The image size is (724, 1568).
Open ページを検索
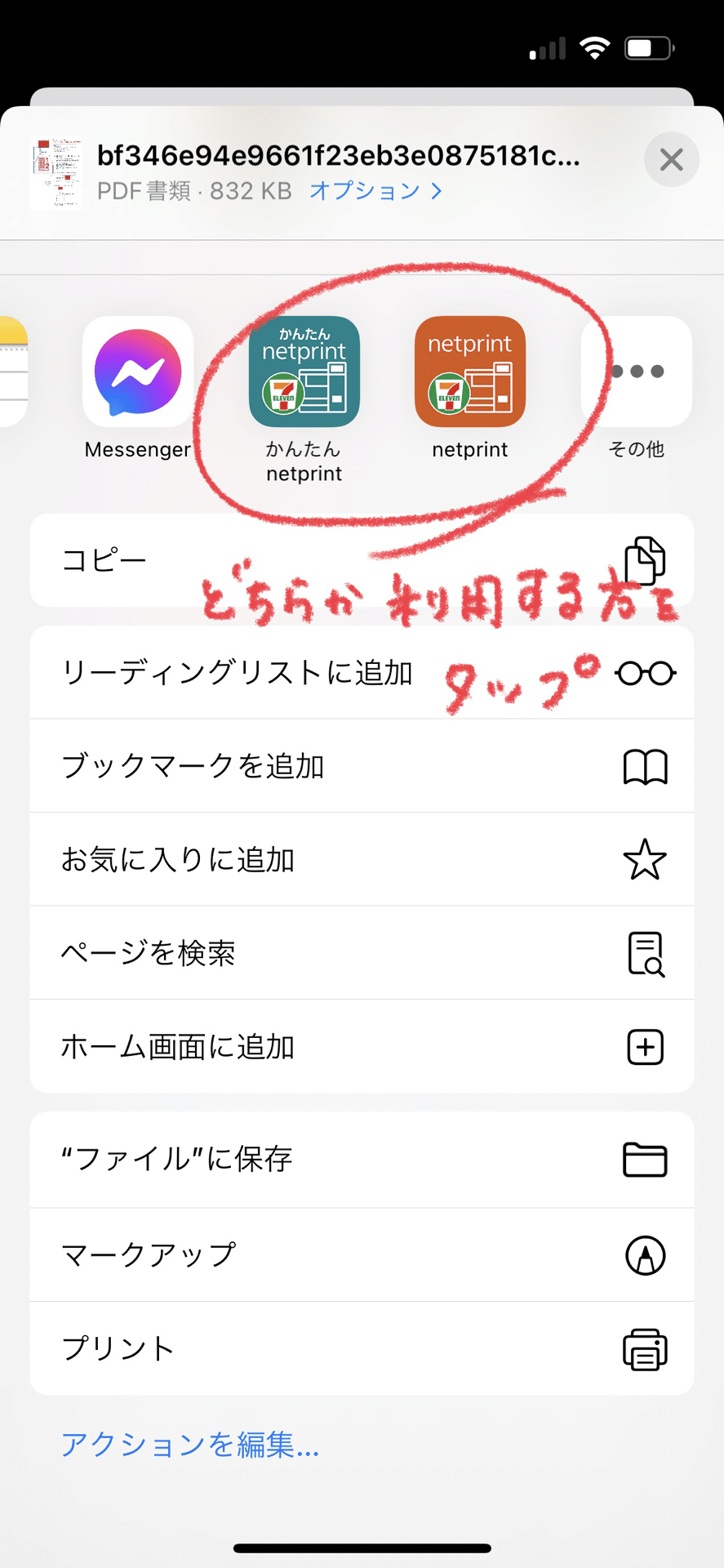tap(362, 953)
